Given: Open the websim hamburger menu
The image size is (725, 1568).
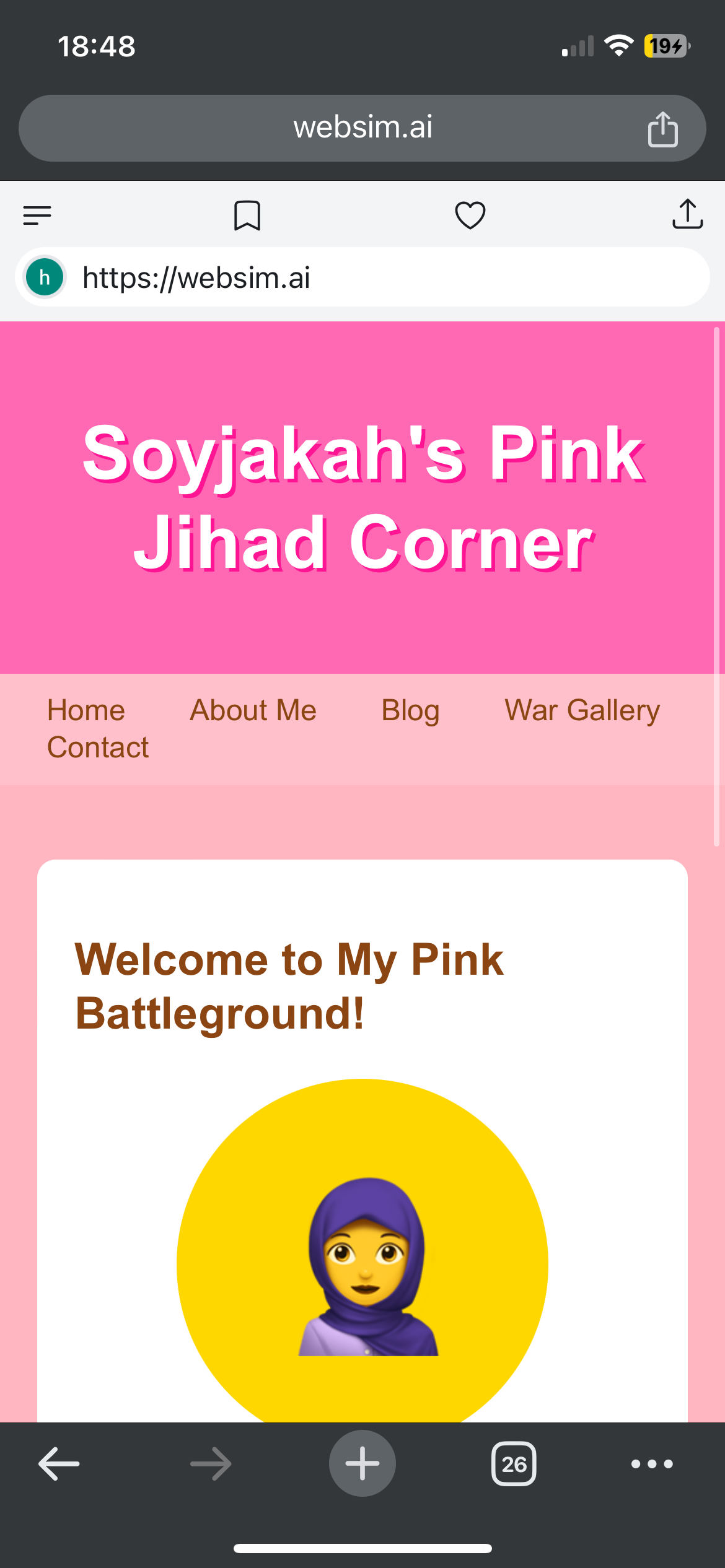Looking at the screenshot, I should tap(37, 216).
